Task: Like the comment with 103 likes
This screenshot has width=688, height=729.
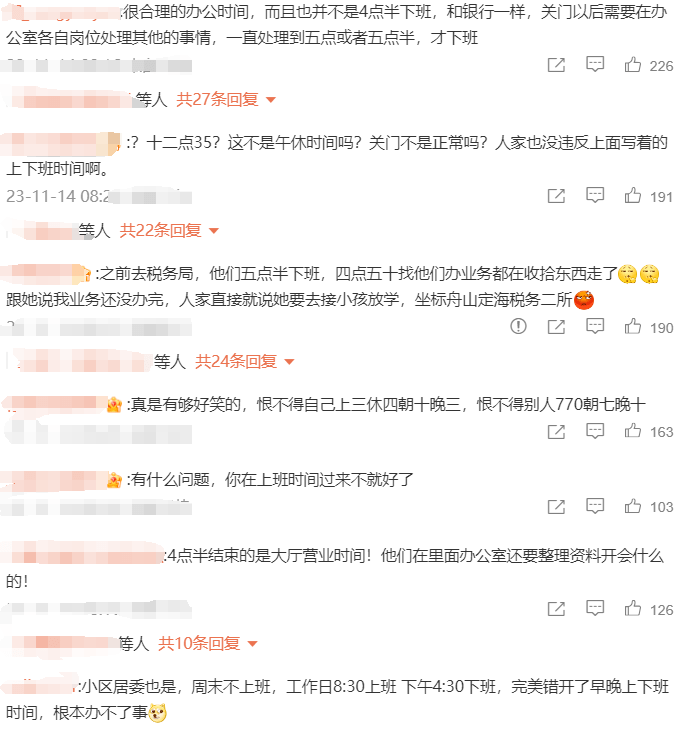Action: pos(632,506)
